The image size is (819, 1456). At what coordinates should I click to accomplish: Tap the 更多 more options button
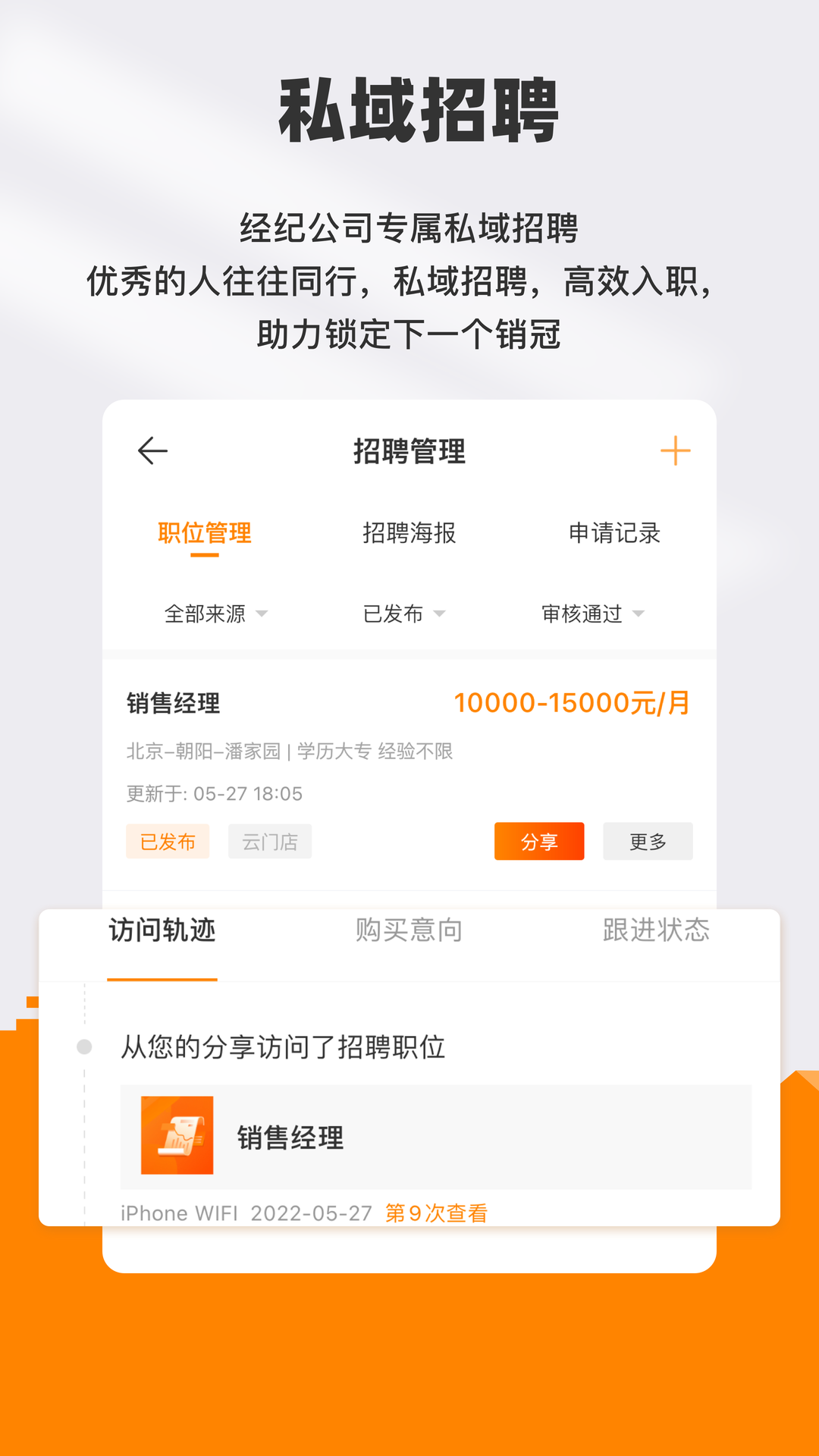[648, 842]
